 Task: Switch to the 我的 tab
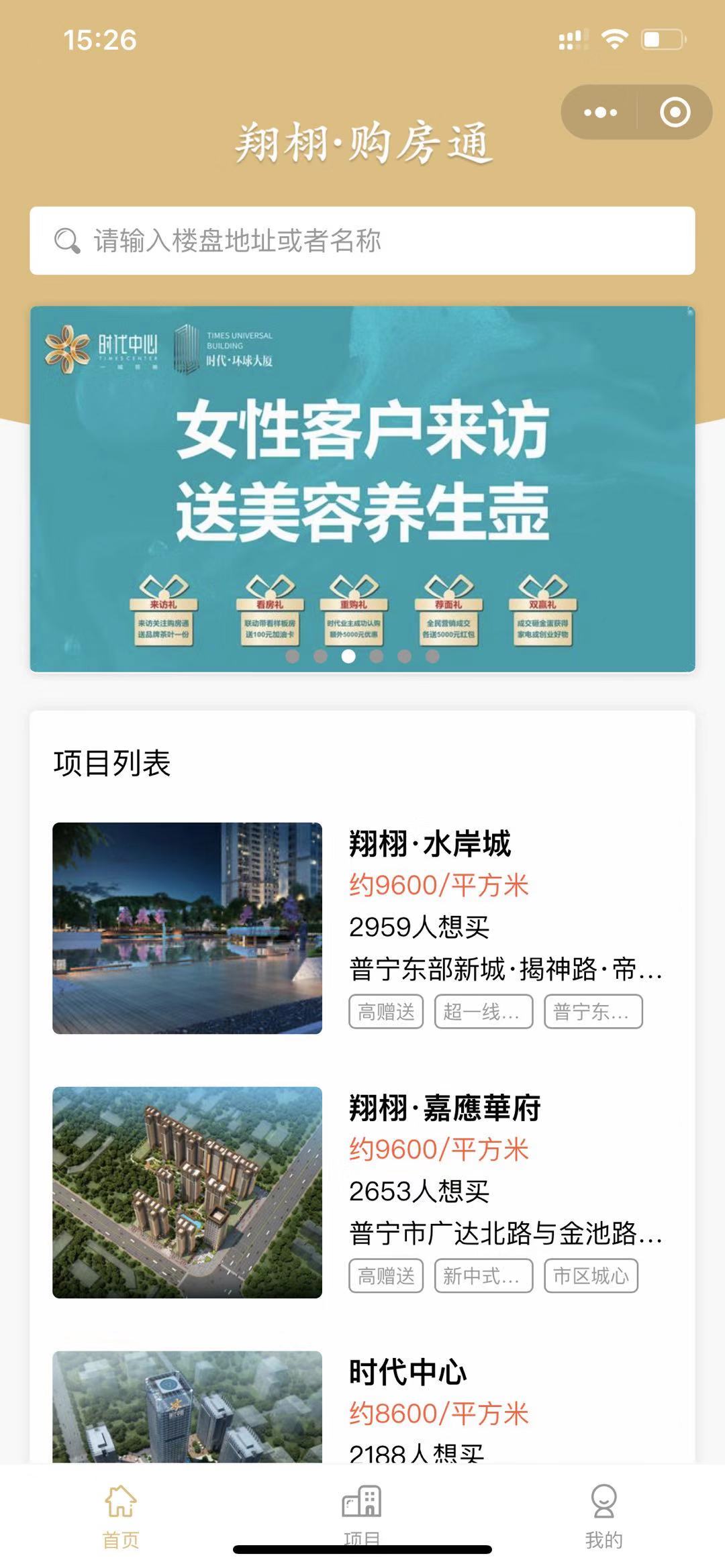(x=603, y=1514)
